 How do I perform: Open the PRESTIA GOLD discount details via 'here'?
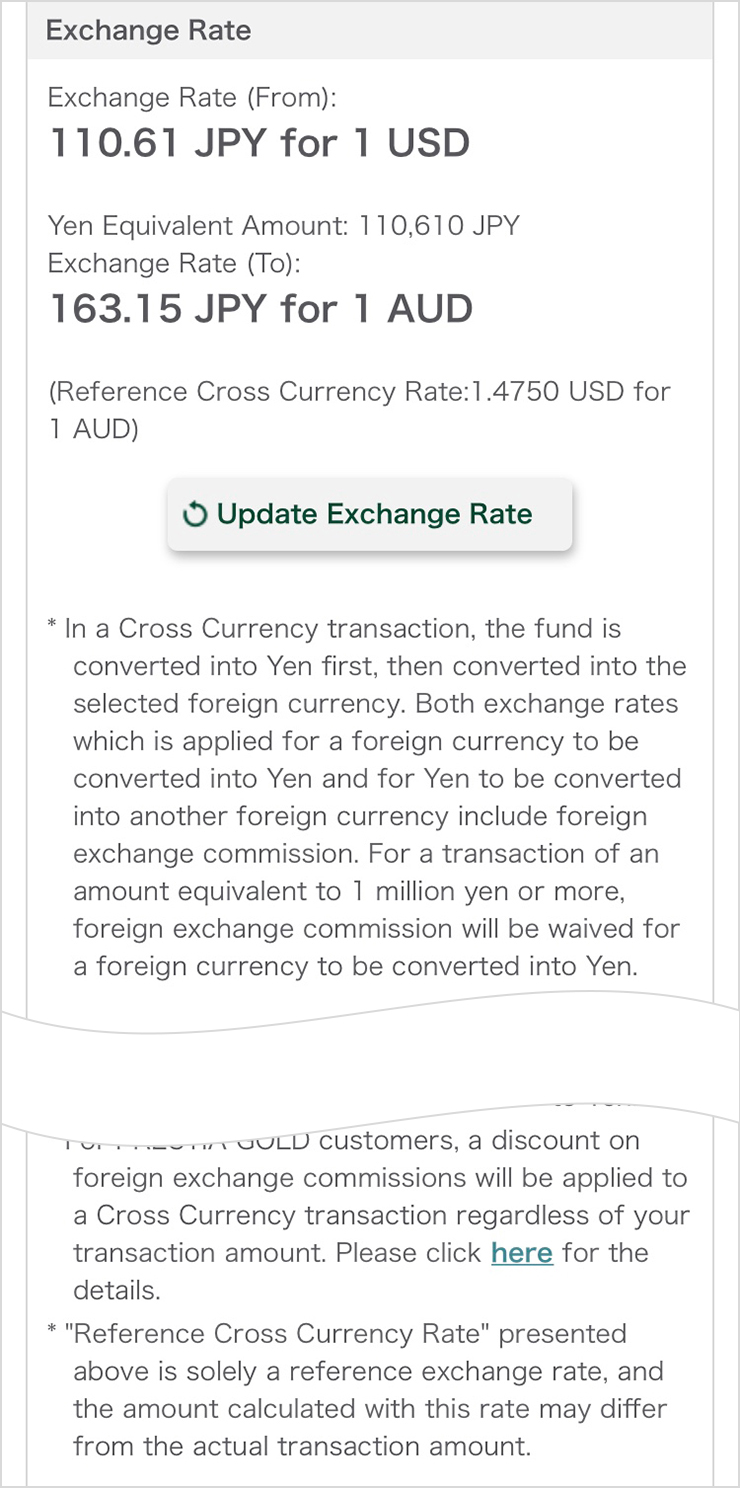click(x=521, y=1252)
